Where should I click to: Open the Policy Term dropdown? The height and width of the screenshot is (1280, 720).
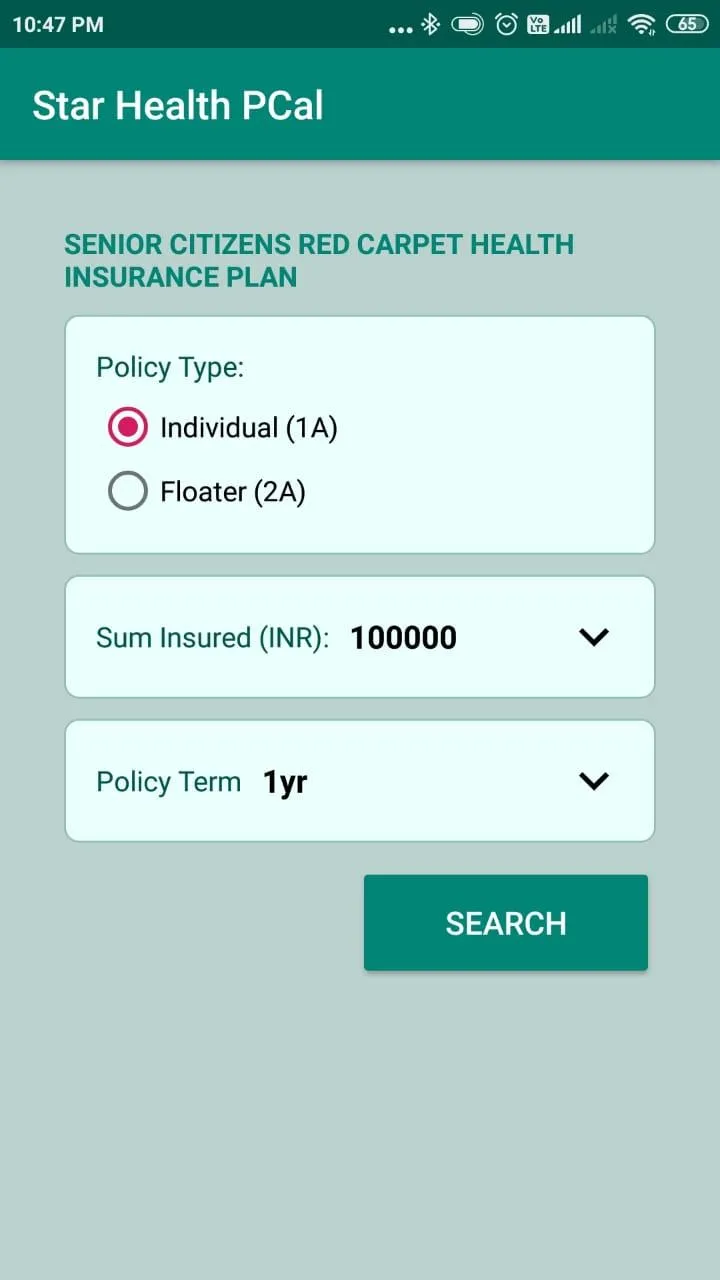[593, 781]
